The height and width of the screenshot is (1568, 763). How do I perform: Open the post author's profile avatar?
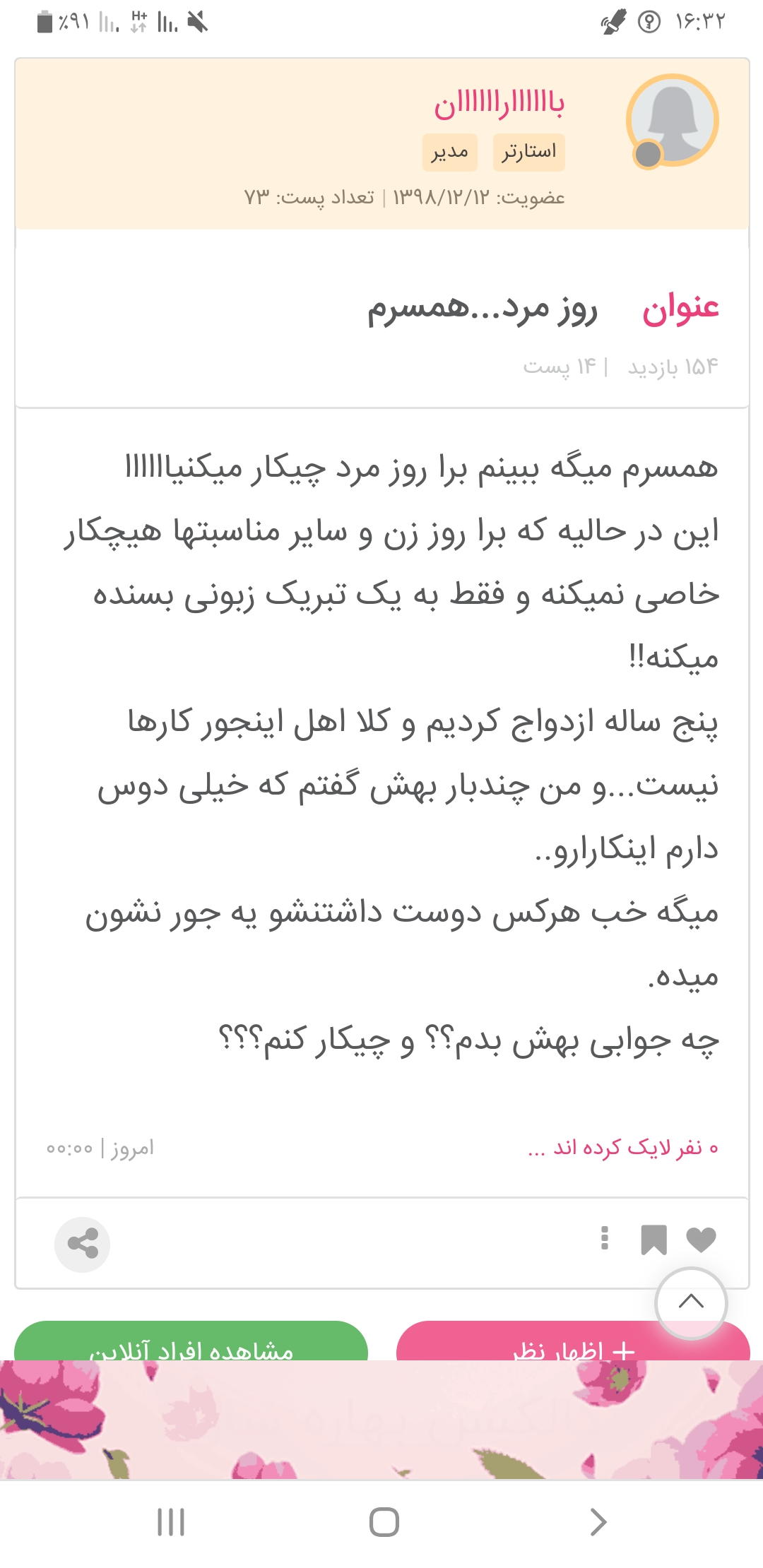672,120
